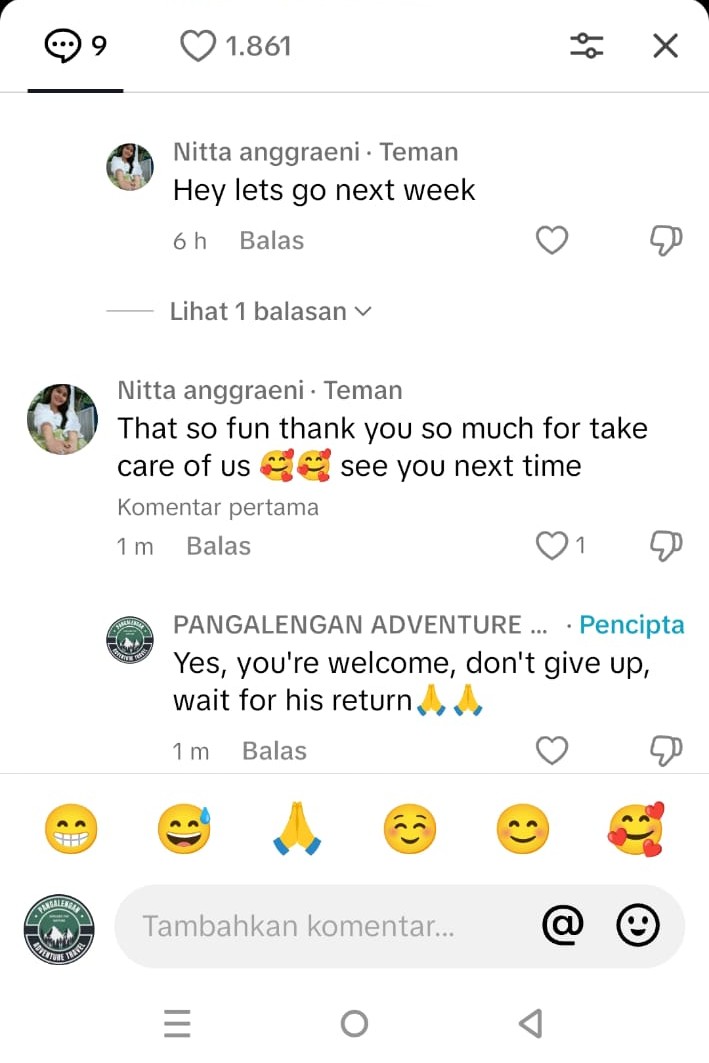Reply to the "That so fun" comment
Screen dimensions: 709x1063
click(218, 546)
